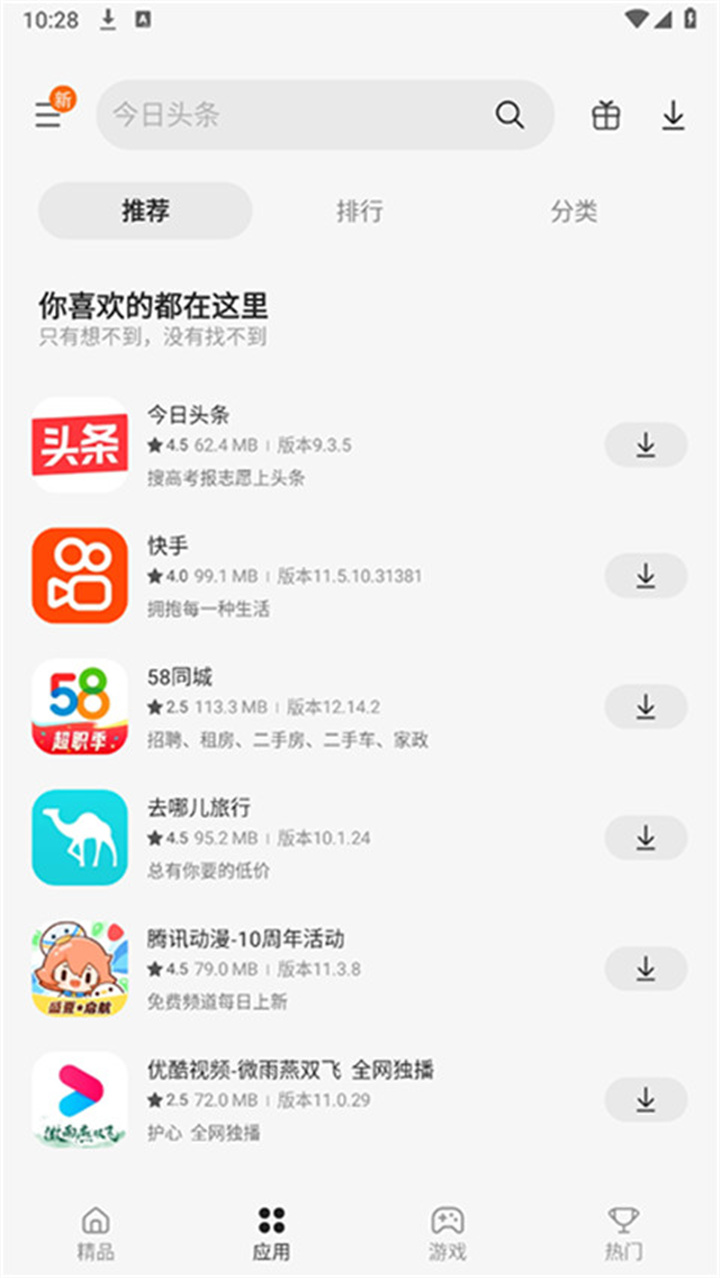The image size is (720, 1278).
Task: Open the hamburger menu with the new badge
Action: pyautogui.click(x=49, y=115)
